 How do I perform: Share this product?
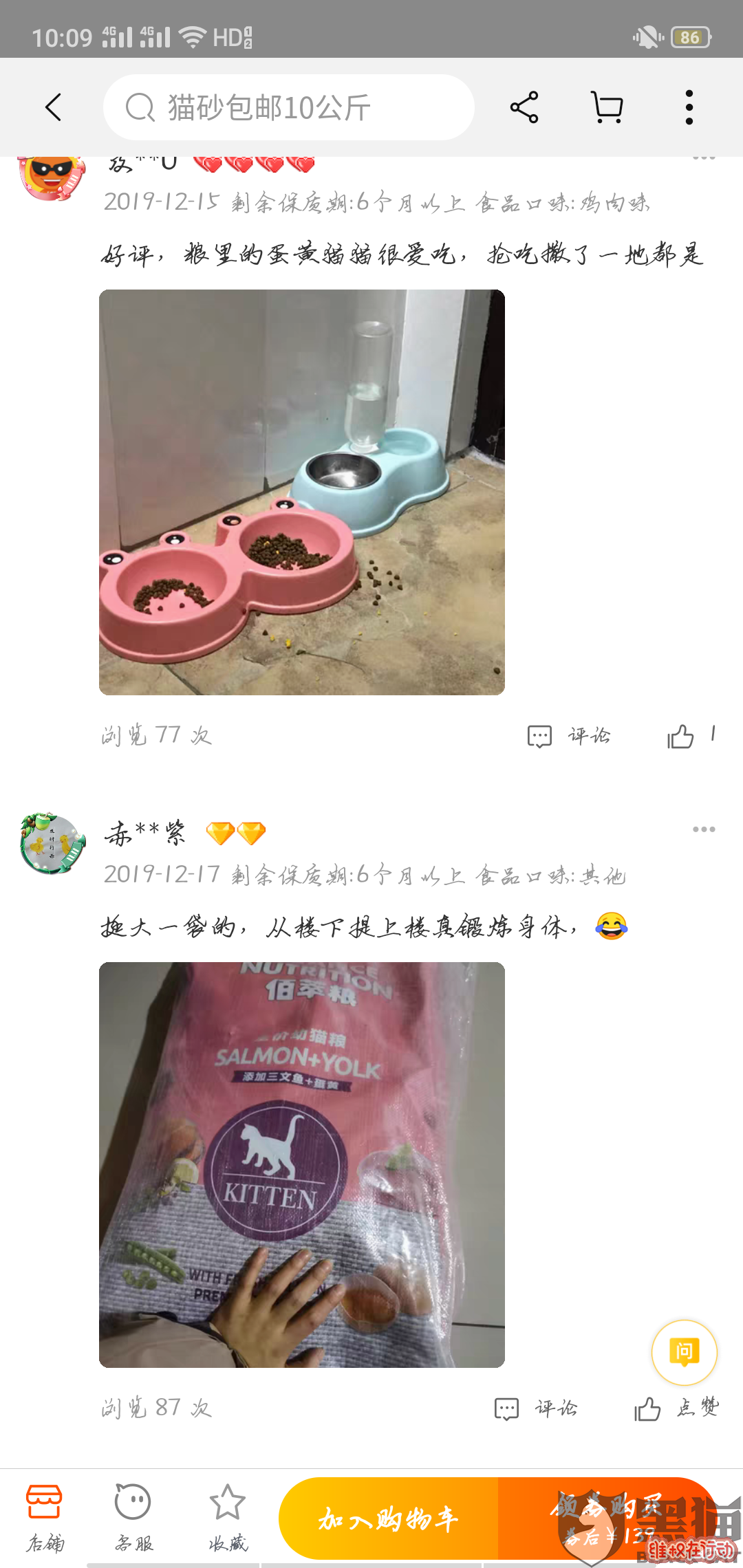[x=524, y=107]
